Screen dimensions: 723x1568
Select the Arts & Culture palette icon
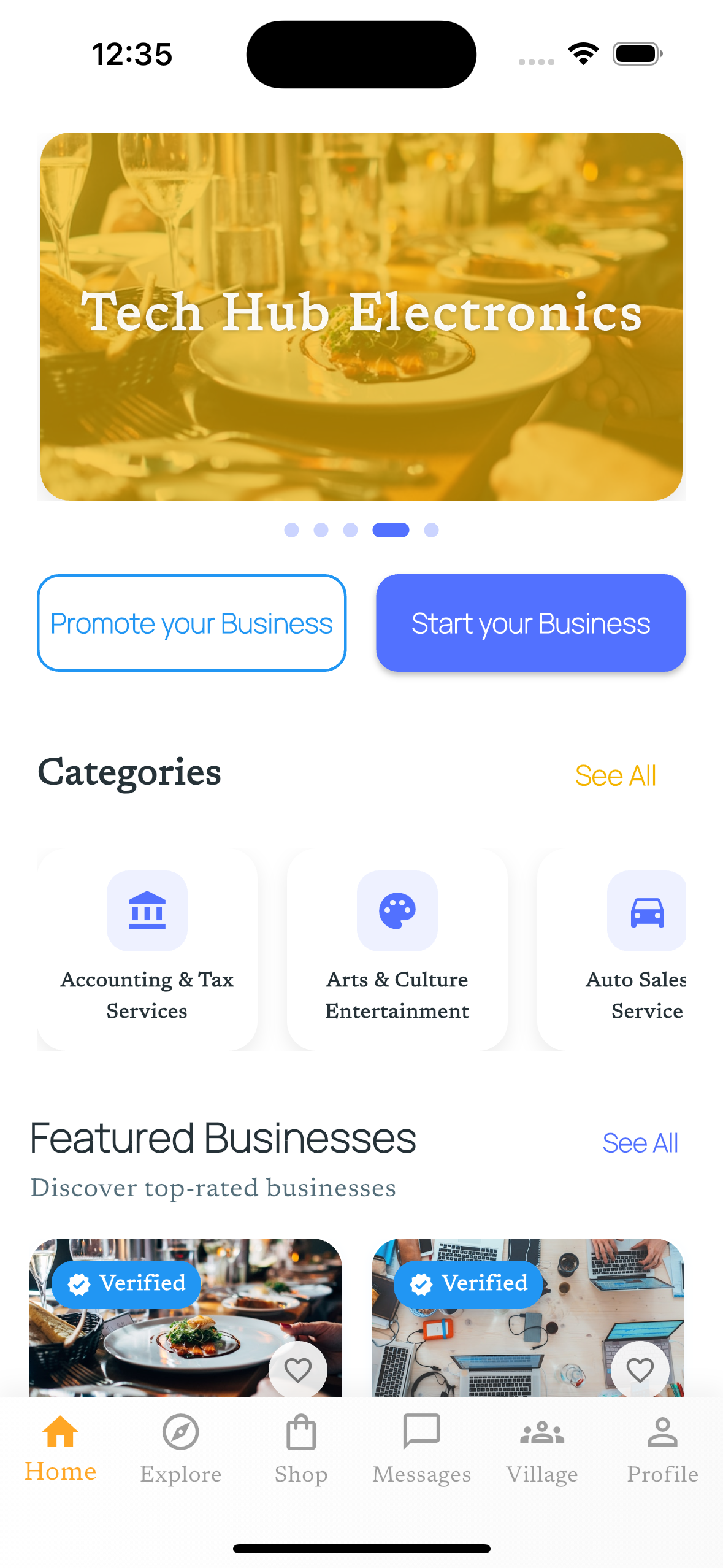coord(397,912)
